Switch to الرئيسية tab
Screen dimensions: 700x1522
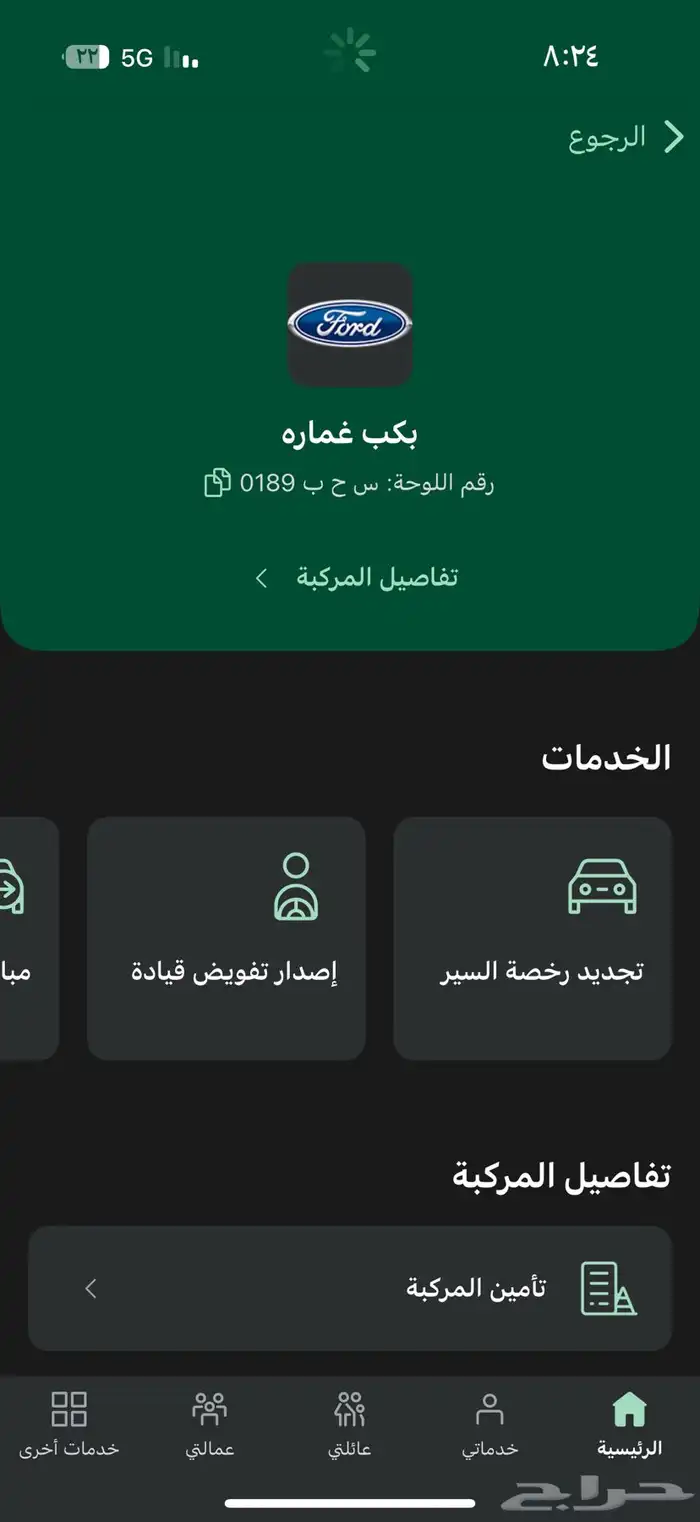click(x=629, y=1423)
